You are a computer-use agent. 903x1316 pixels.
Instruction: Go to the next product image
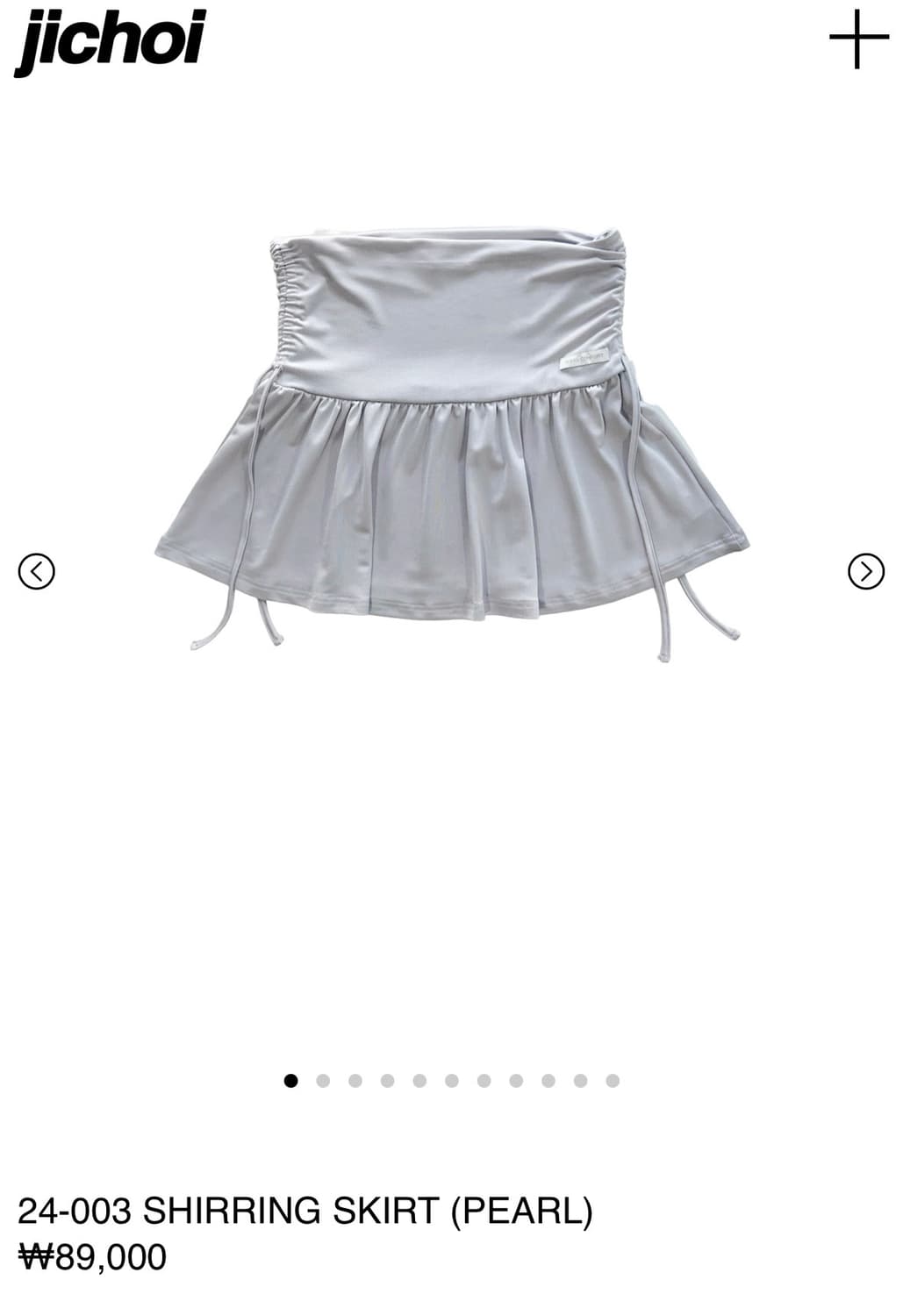(x=867, y=570)
